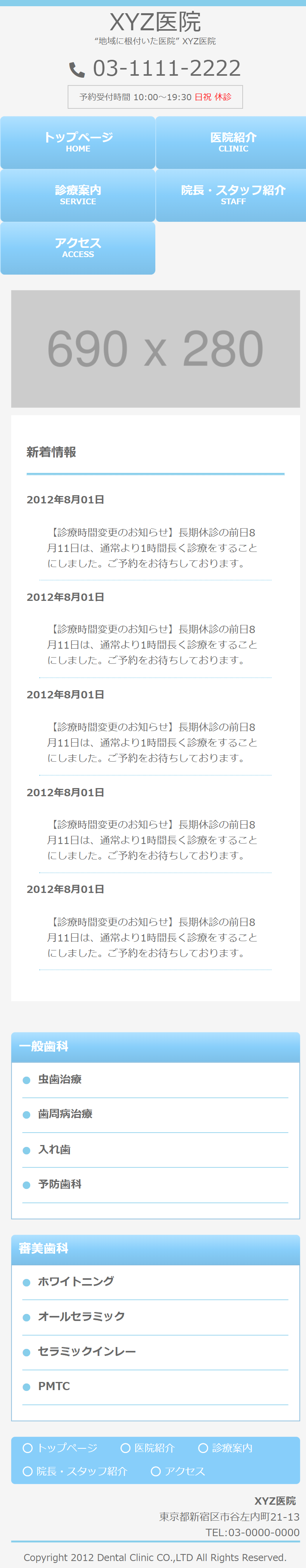The width and height of the screenshot is (306, 1568).
Task: Open footer link 医院紹介
Action: coord(154,1448)
